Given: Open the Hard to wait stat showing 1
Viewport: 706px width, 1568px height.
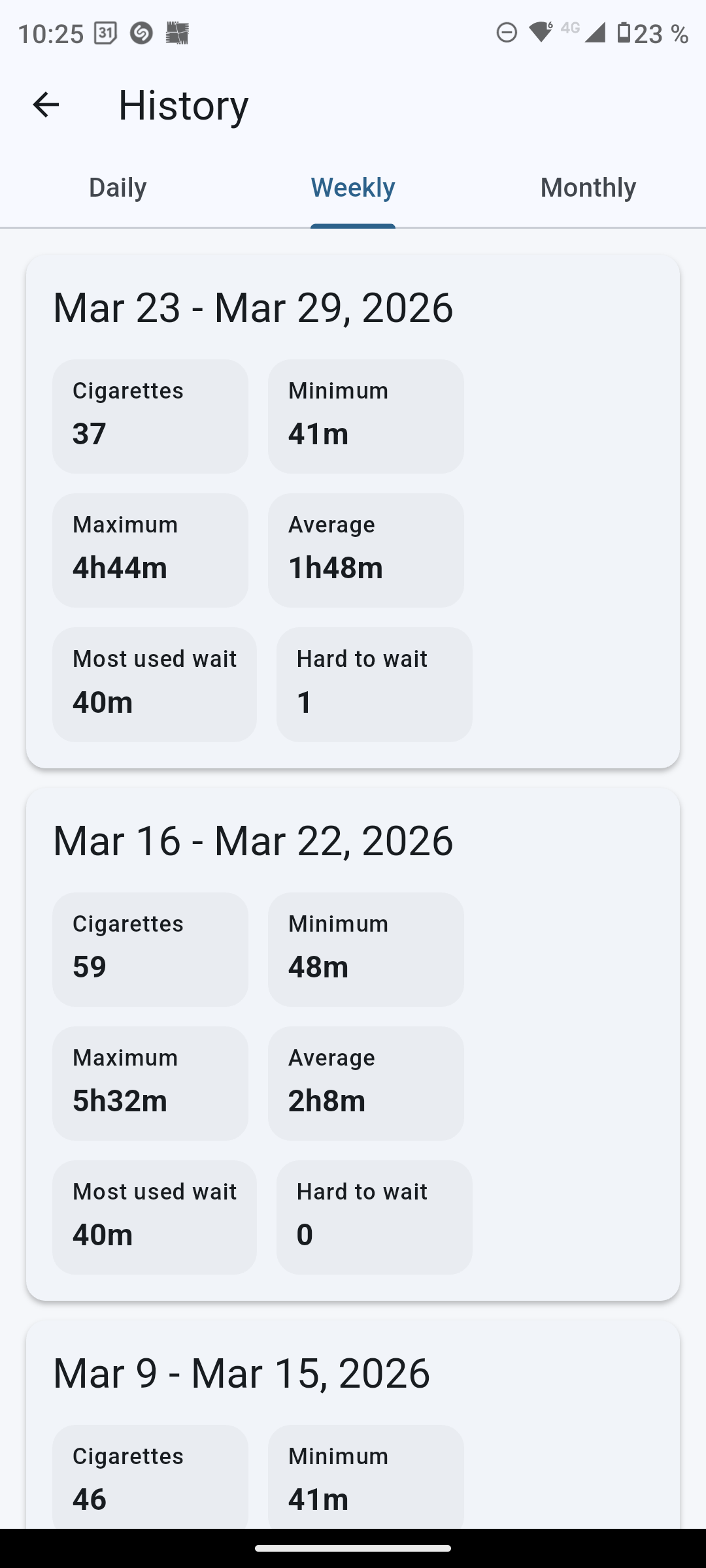Looking at the screenshot, I should 374,684.
